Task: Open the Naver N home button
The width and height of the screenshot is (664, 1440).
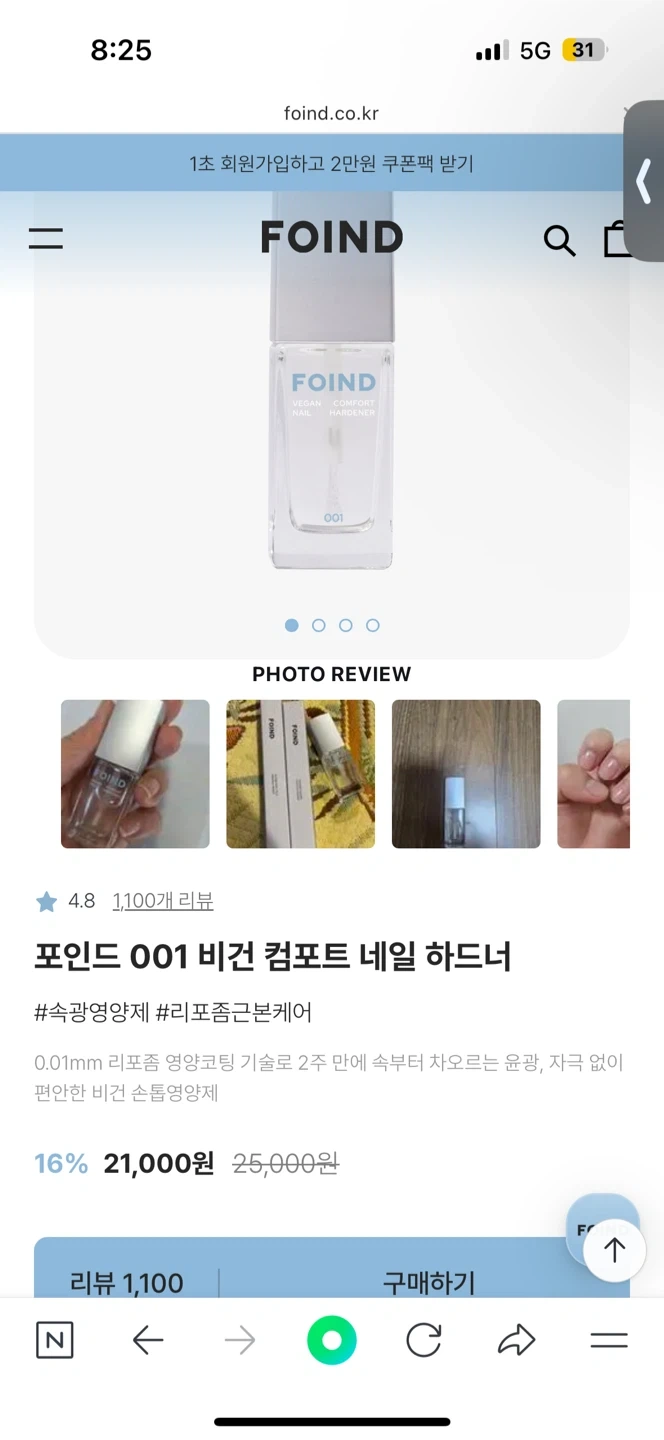Action: coord(54,1341)
